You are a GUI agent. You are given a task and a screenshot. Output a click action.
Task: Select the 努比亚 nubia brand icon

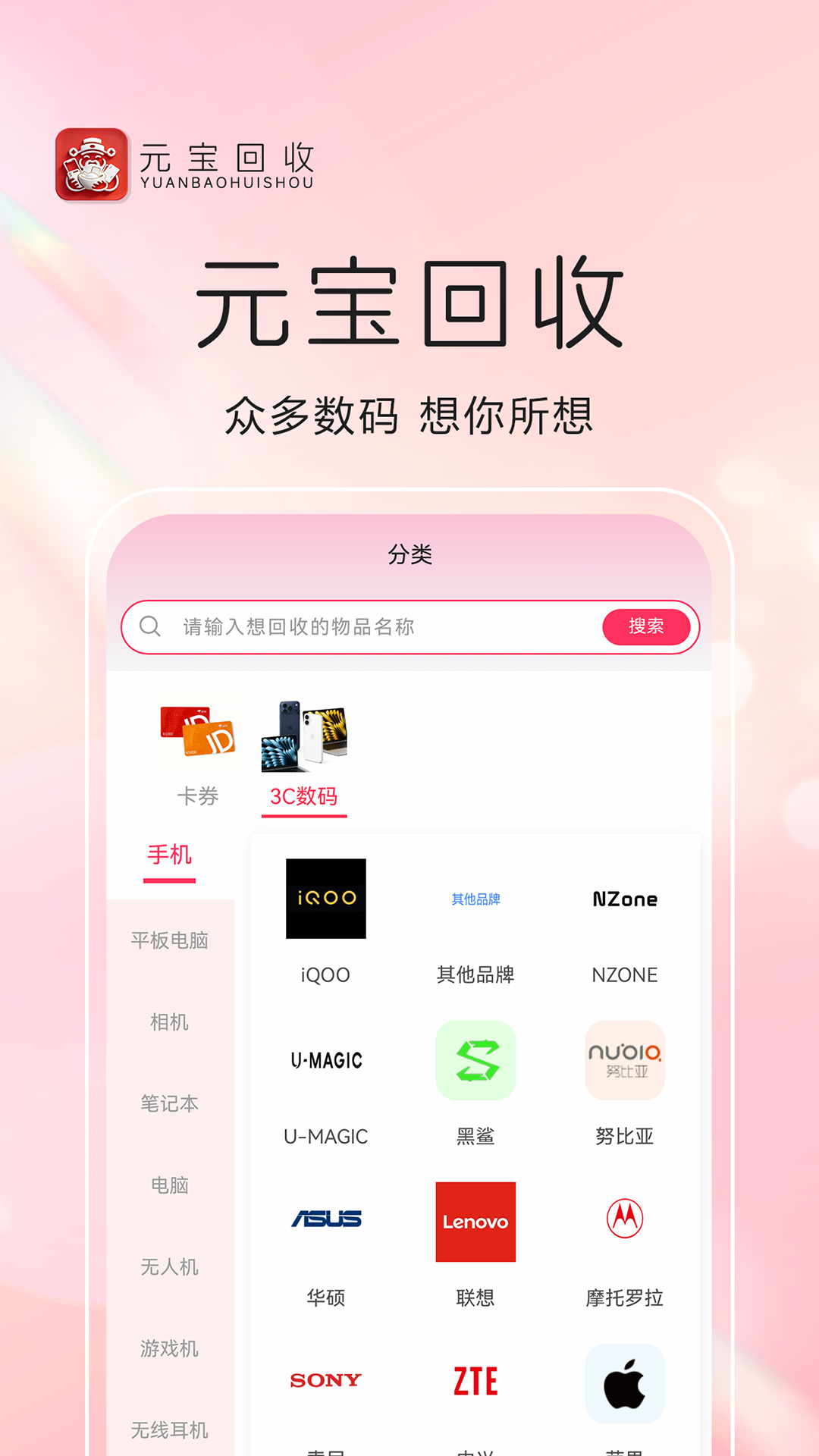point(625,1059)
